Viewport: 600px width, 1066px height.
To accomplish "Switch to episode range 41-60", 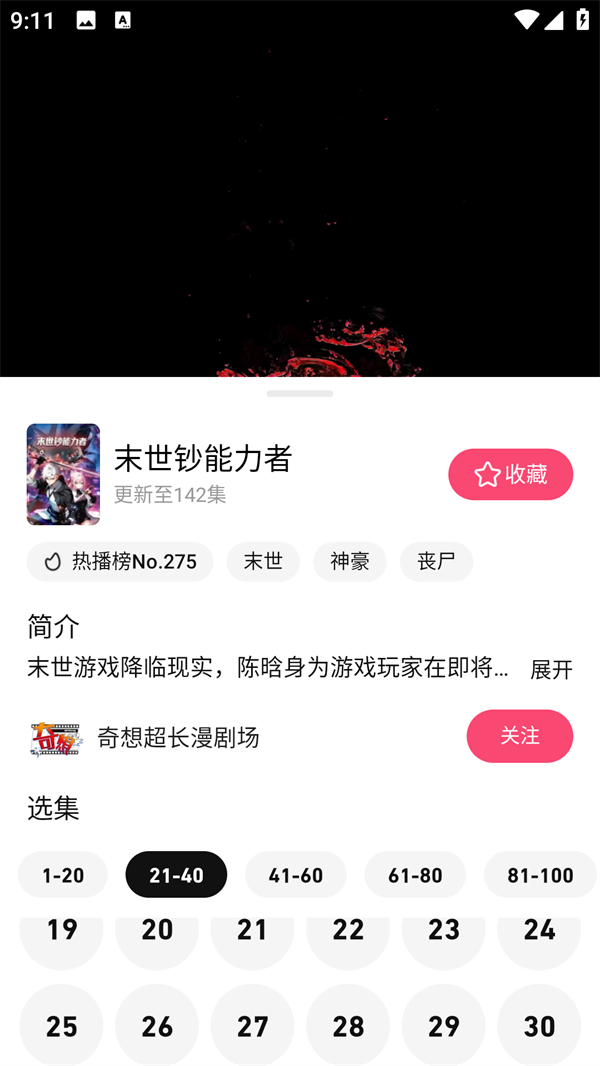I will coord(296,875).
